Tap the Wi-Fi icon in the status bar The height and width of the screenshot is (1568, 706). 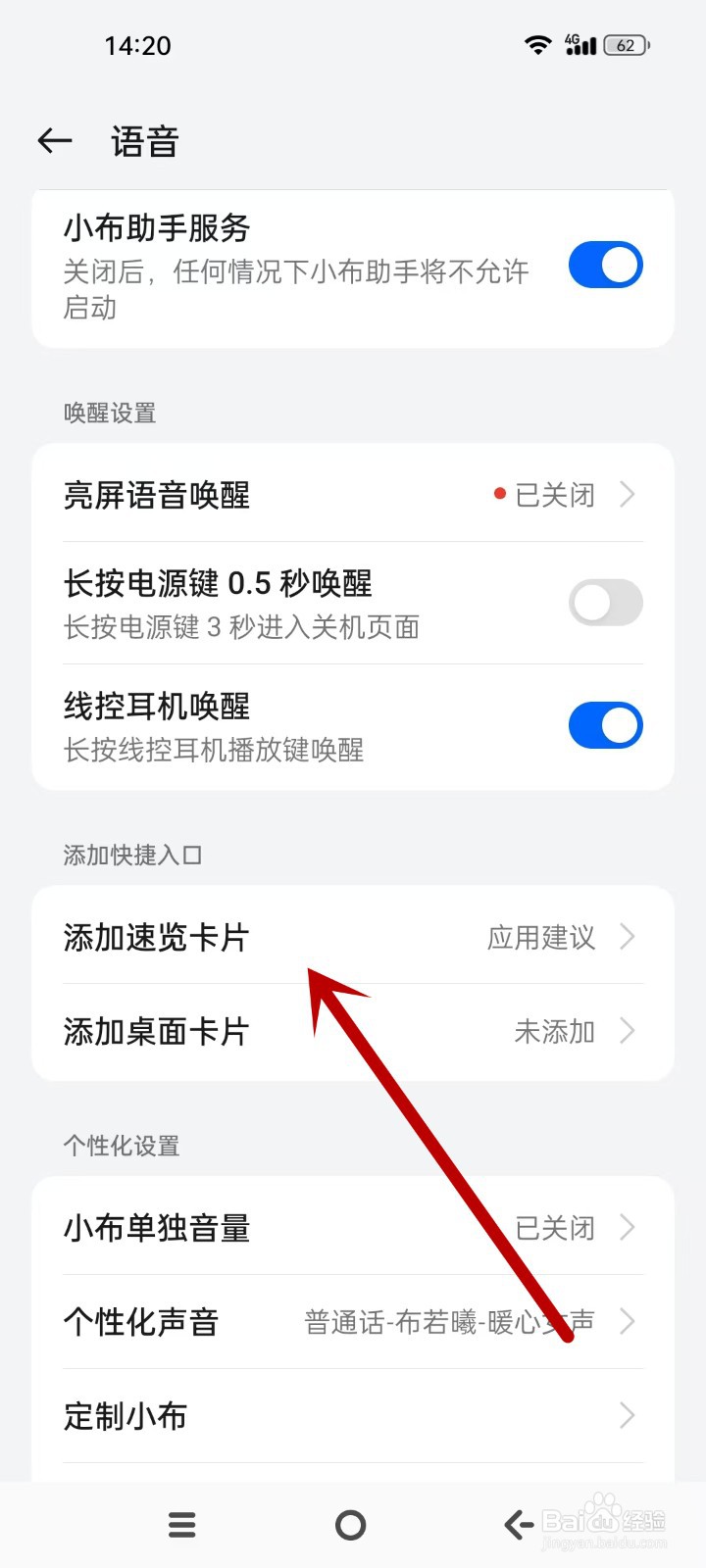pyautogui.click(x=537, y=44)
